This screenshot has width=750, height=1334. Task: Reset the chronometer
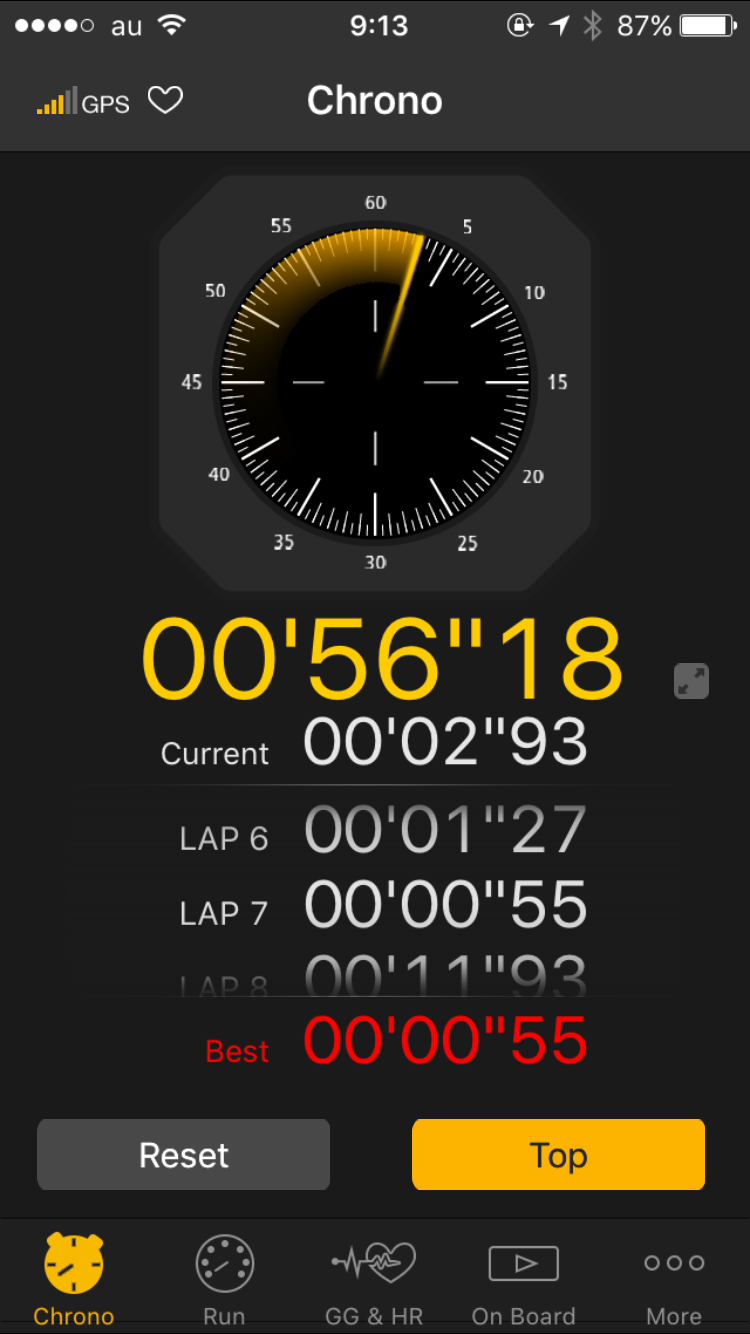pyautogui.click(x=184, y=1155)
